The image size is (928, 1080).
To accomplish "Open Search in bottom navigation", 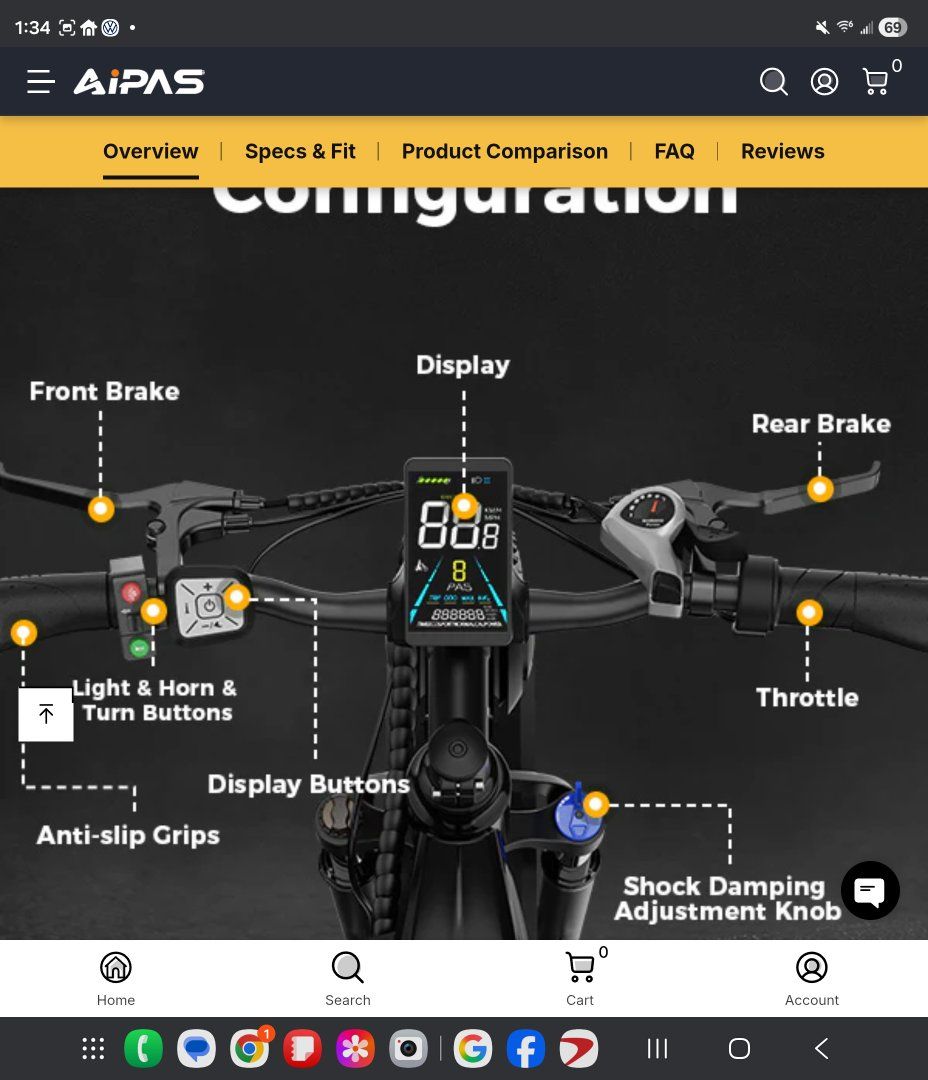I will pos(347,978).
